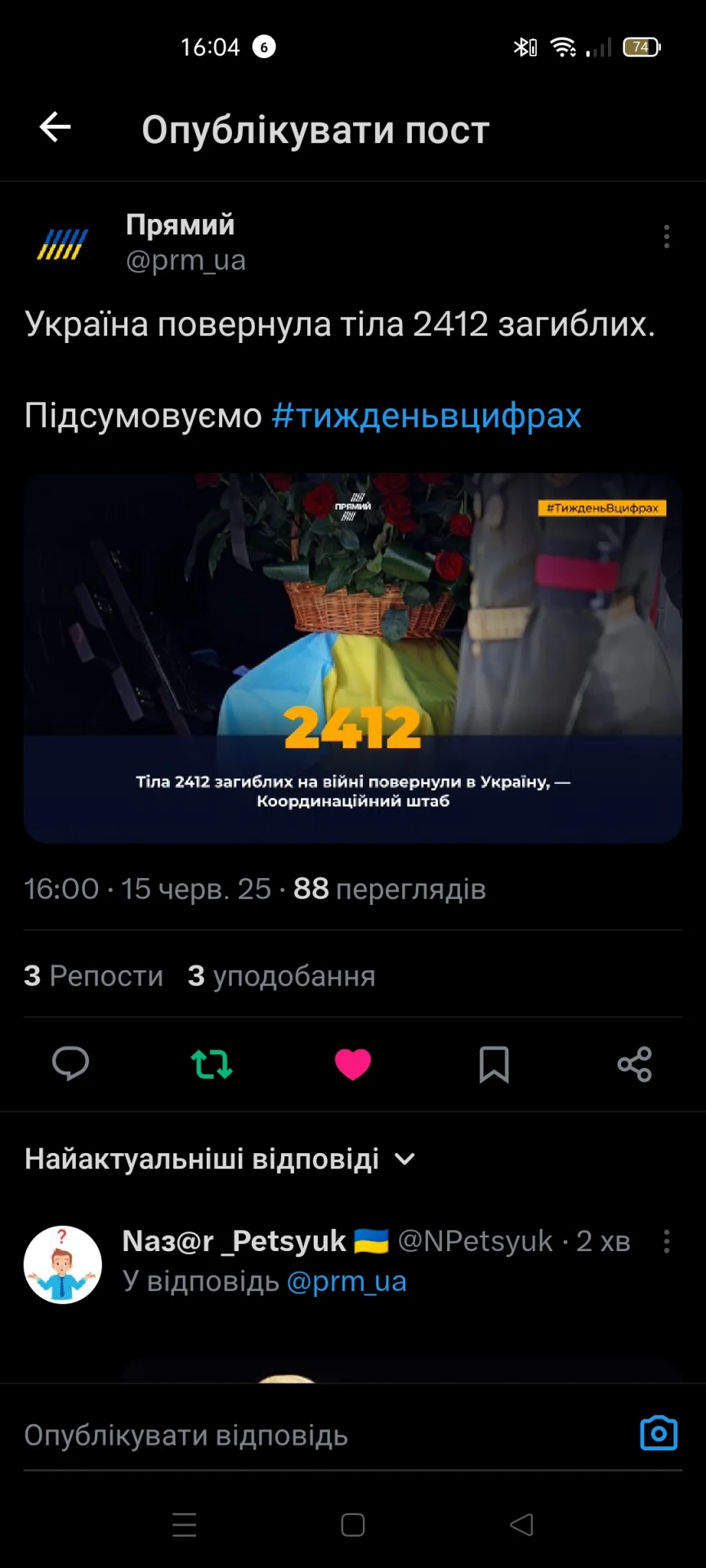This screenshot has width=706, height=1568.
Task: Open hashtag #тижденьвцифрах
Action: coord(426,416)
